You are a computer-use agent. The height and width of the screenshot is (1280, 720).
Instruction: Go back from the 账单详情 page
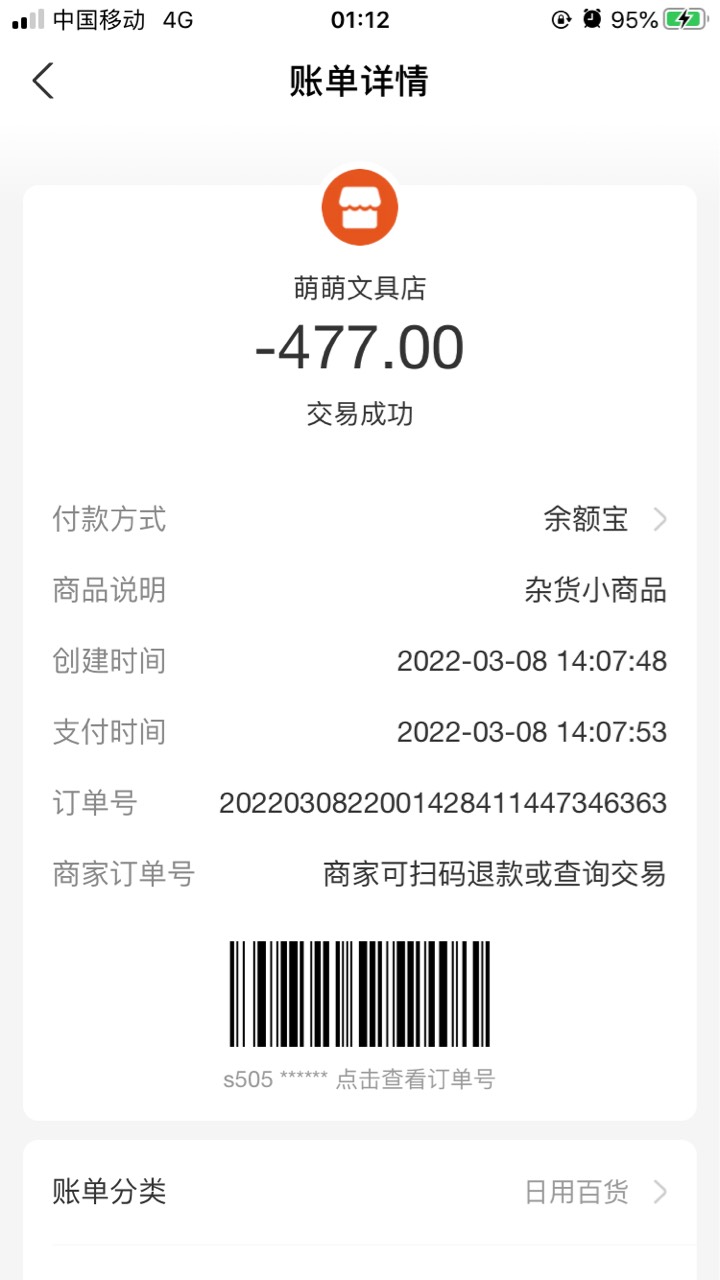(x=43, y=80)
